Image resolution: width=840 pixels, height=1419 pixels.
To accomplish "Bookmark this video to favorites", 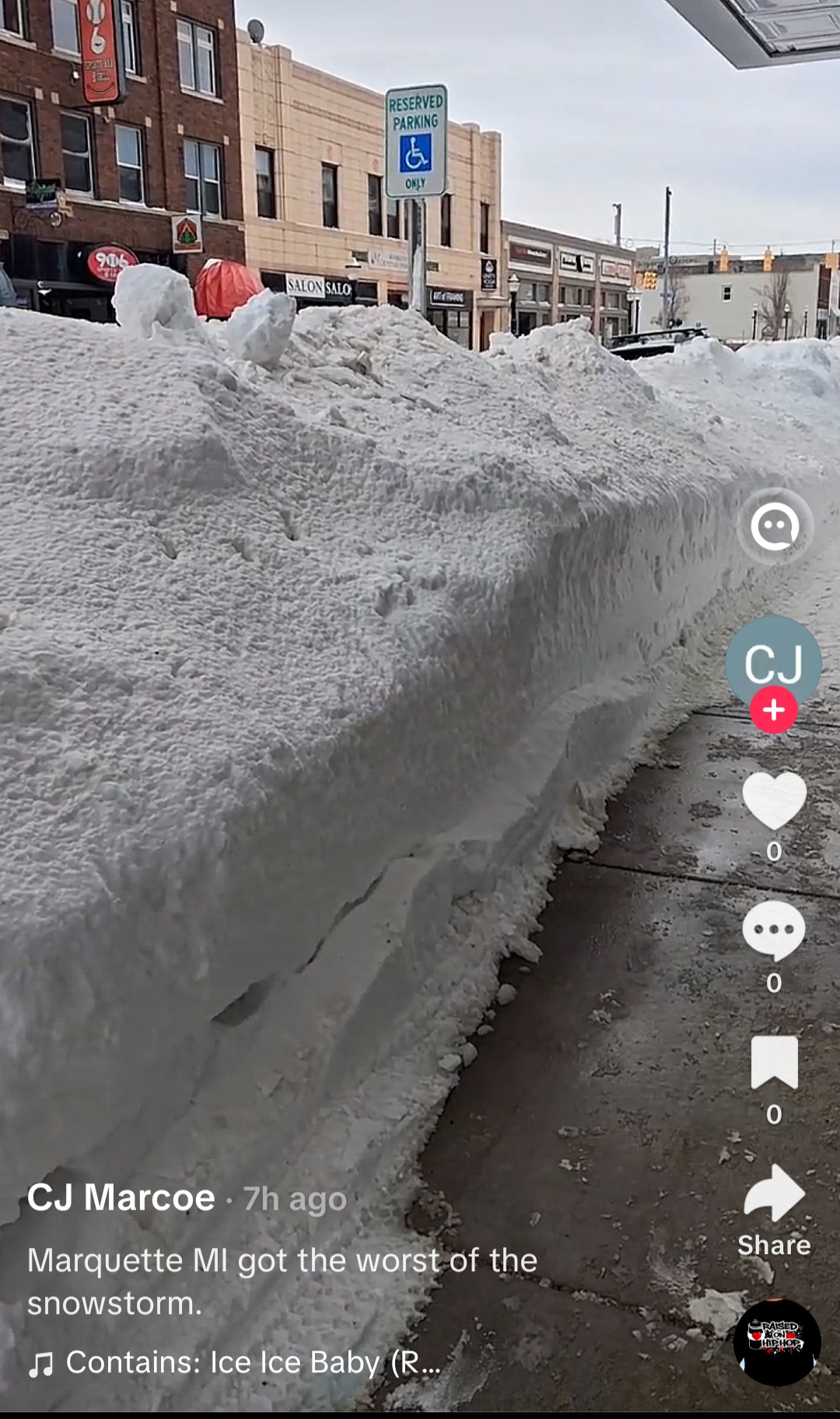I will coord(774,1062).
